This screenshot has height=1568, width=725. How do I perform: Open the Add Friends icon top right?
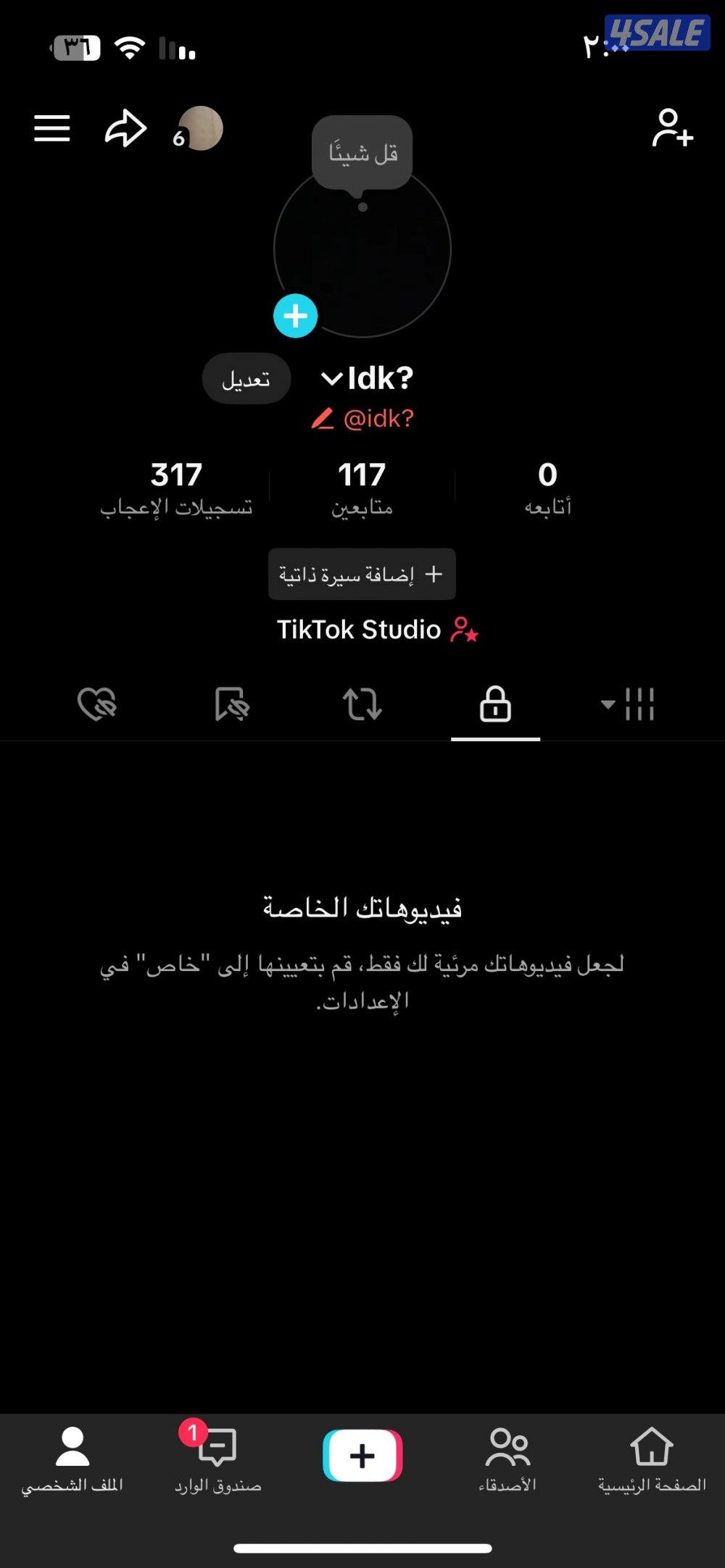672,130
